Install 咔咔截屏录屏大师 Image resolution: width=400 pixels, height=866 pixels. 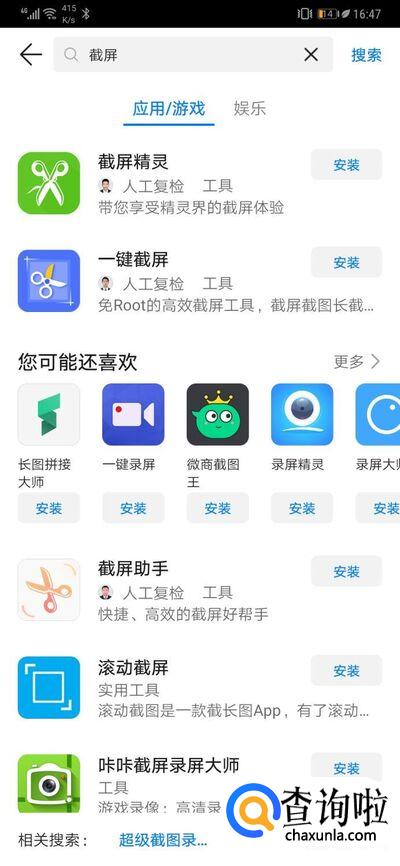346,768
